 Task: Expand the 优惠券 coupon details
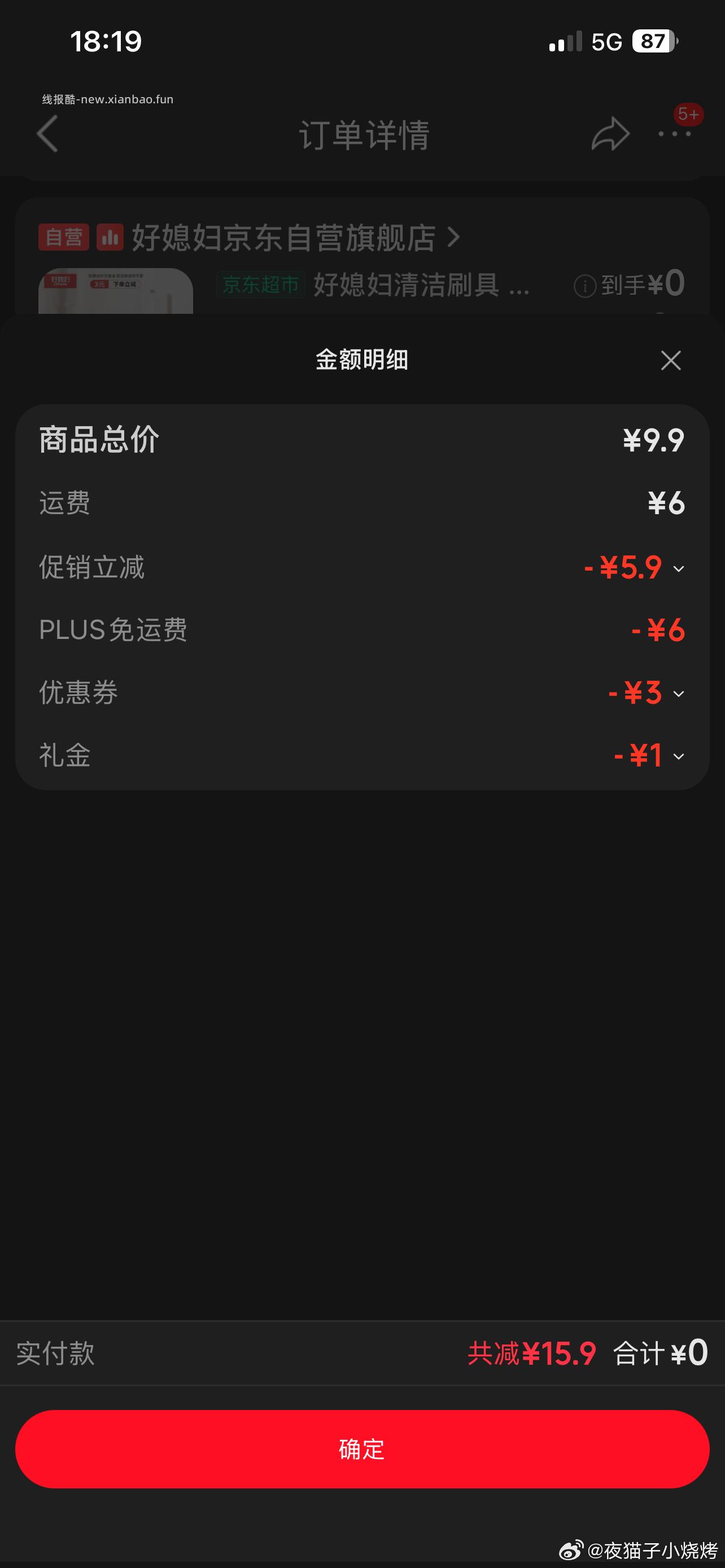(x=678, y=694)
